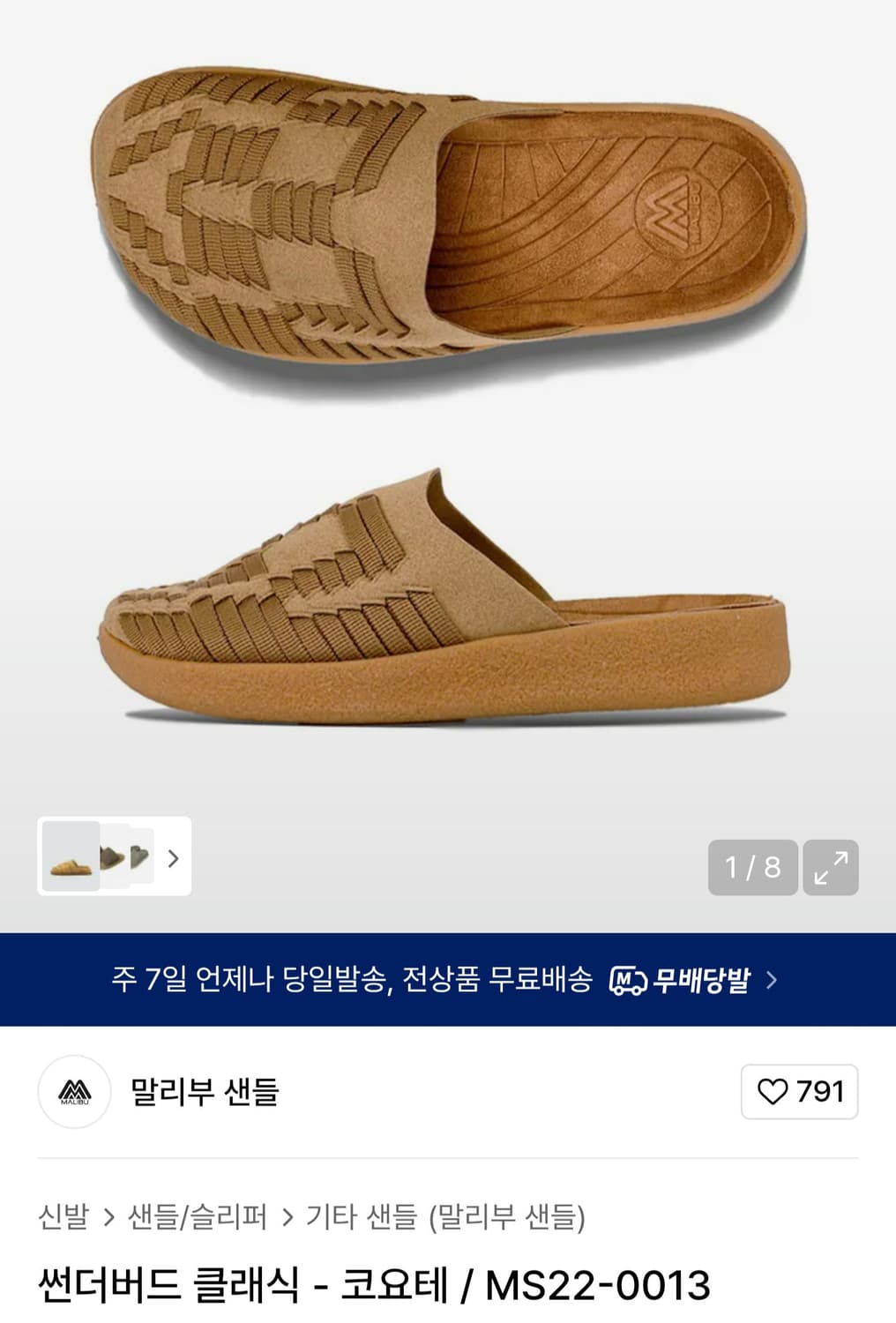Click the 무배당발 delivery truck icon
This screenshot has width=896, height=1323.
(x=628, y=978)
